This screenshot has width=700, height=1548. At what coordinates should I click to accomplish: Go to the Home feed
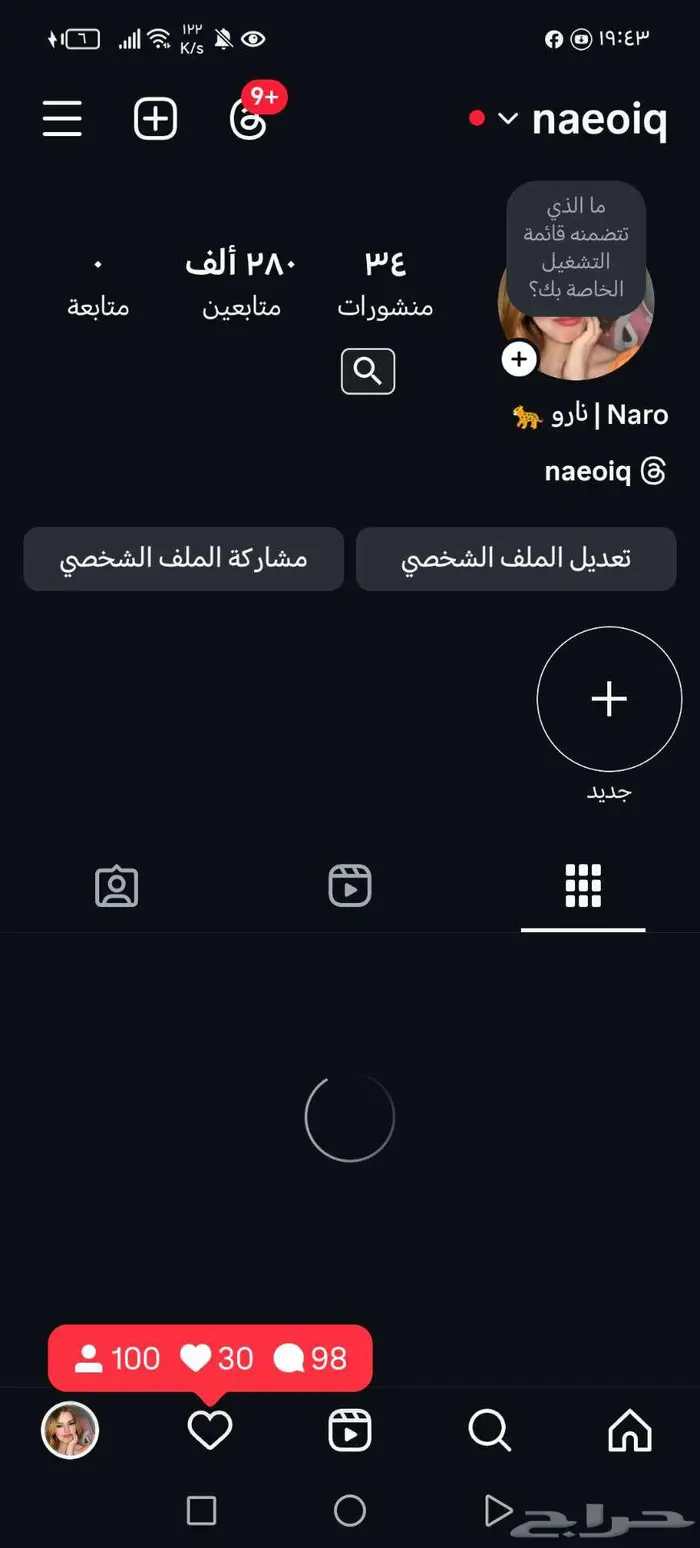pos(630,1431)
